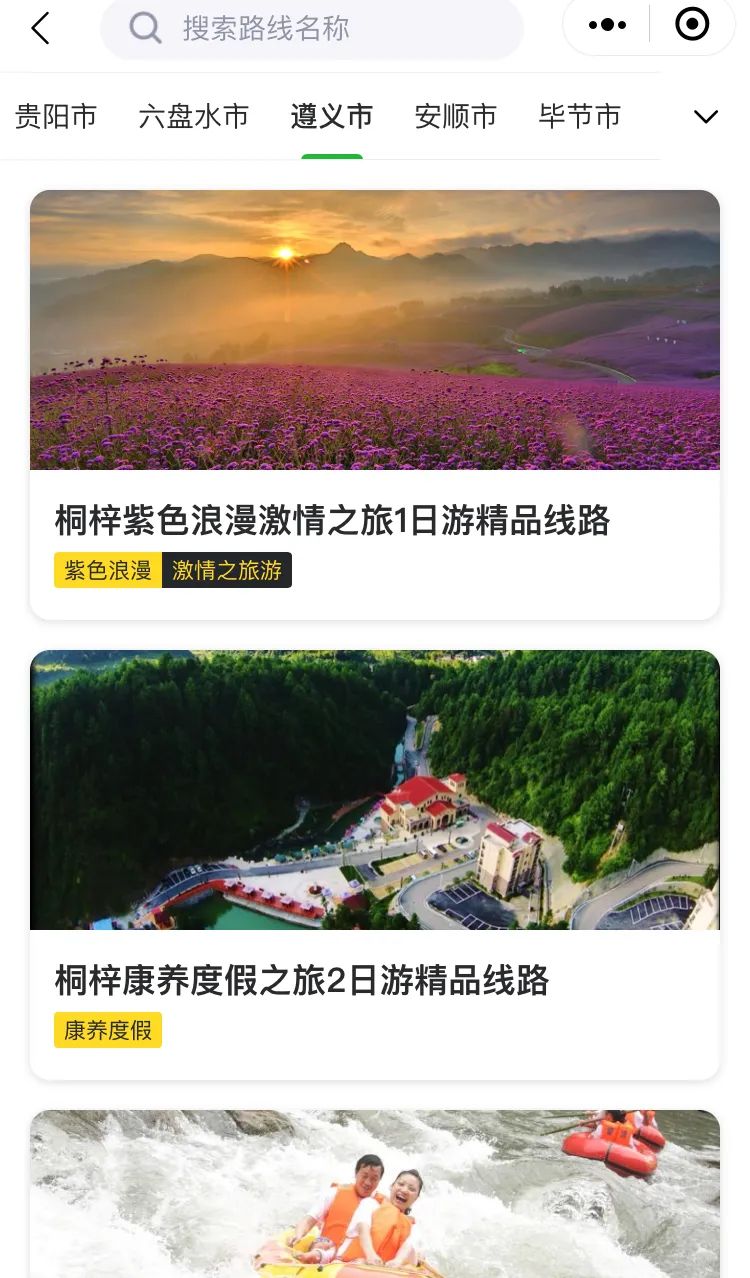Switch to the 安顺市 tab

455,117
